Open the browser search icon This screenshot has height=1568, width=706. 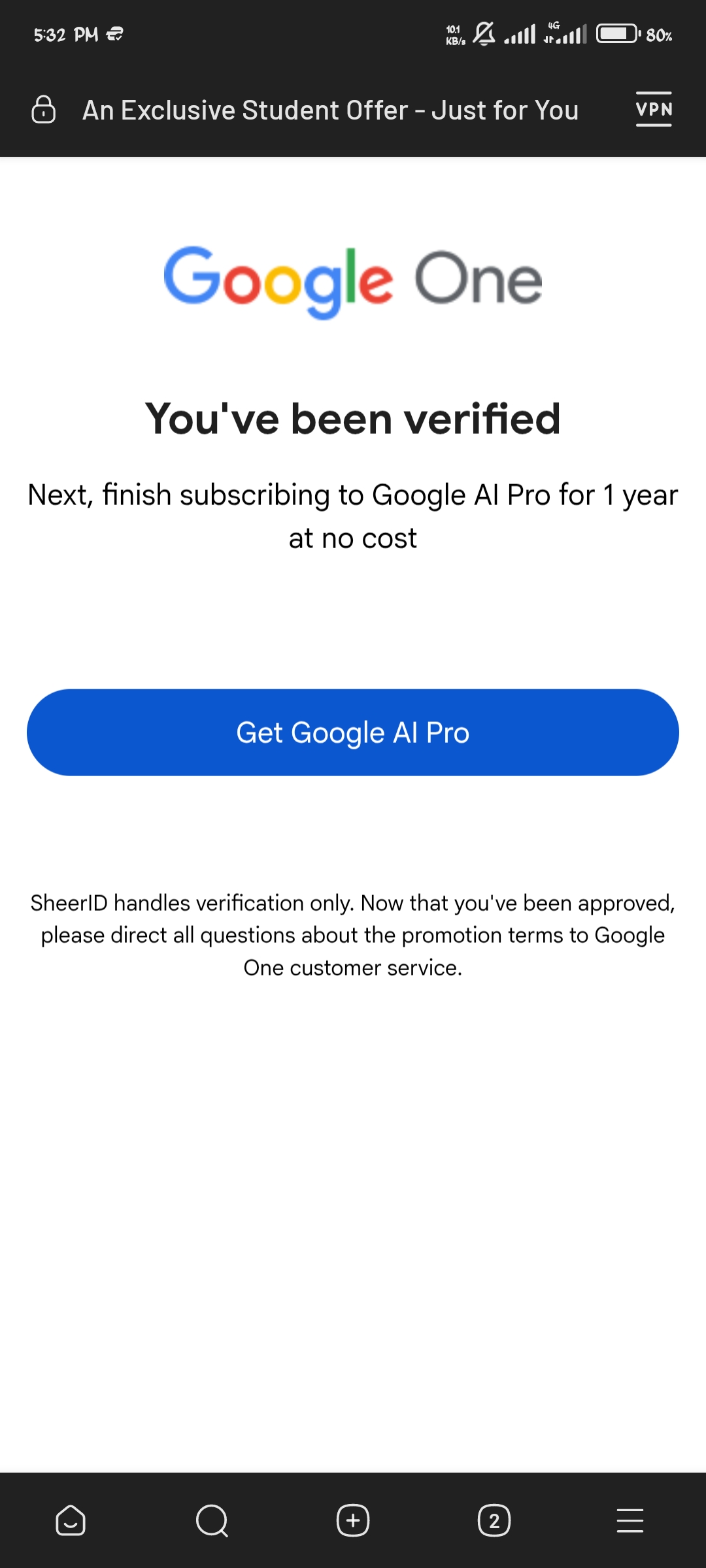coord(212,1520)
